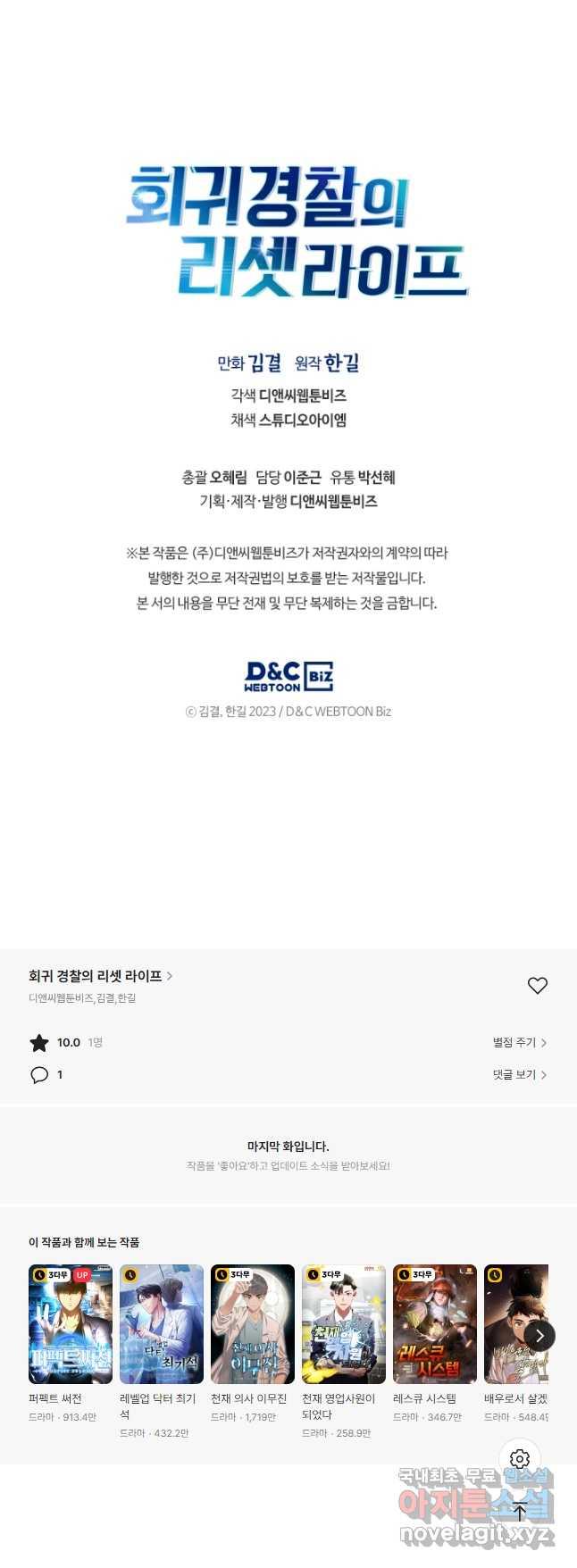The height and width of the screenshot is (1568, 577).
Task: Open 천재 영업사원이 되었다 webtoon
Action: click(344, 1324)
